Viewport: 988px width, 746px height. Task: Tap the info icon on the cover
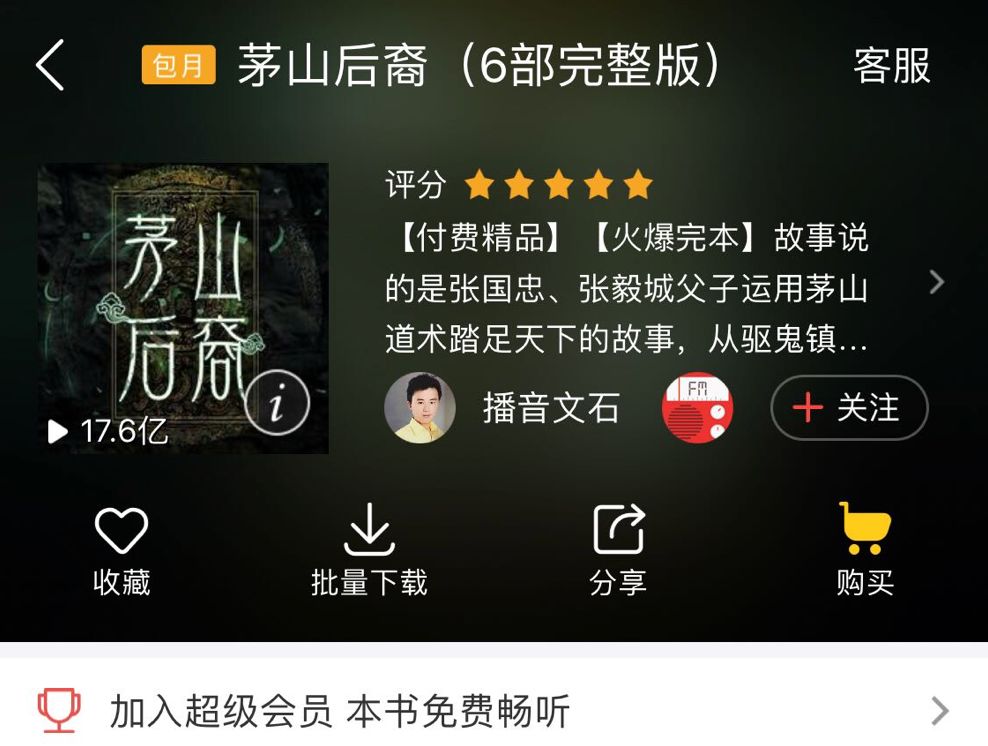click(277, 402)
